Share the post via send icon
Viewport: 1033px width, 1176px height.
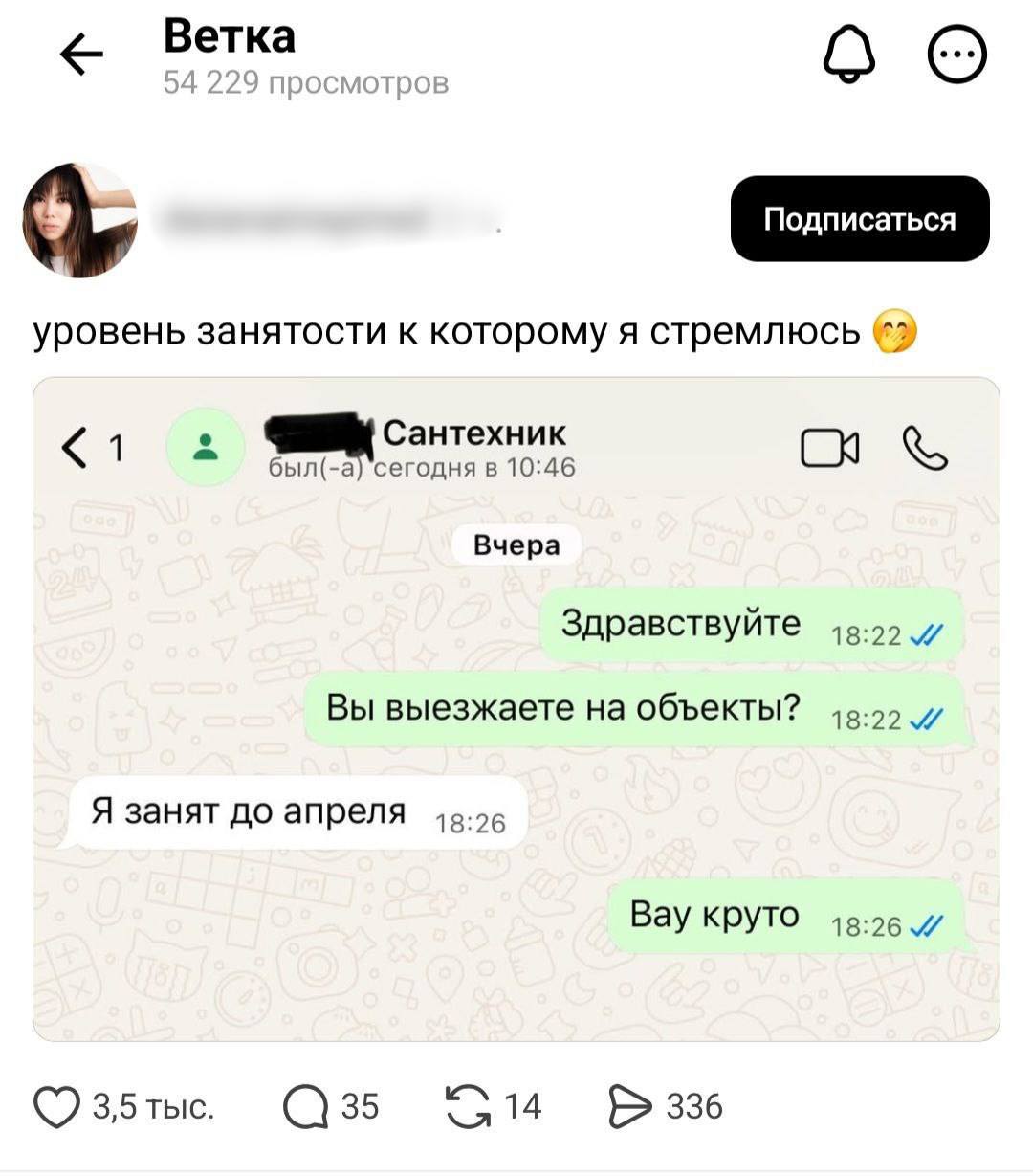629,1107
